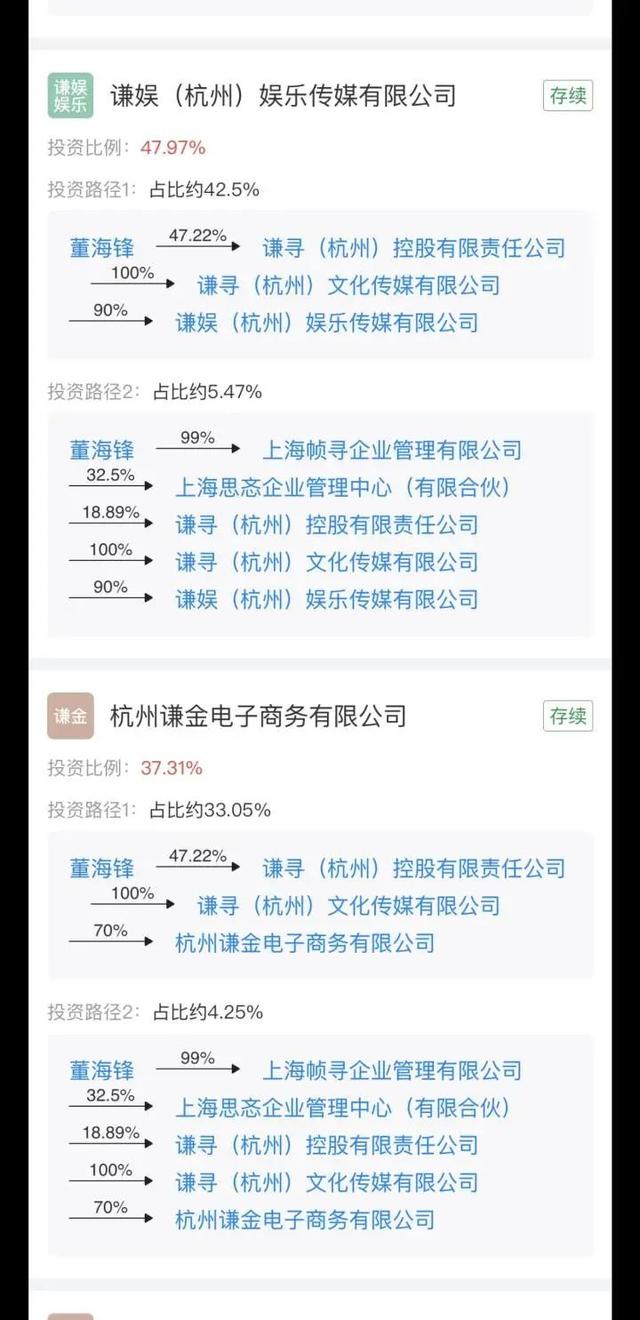Open 谦寻（杭州）文化传媒有限公司 in 谦金's 投资路径1

348,906
